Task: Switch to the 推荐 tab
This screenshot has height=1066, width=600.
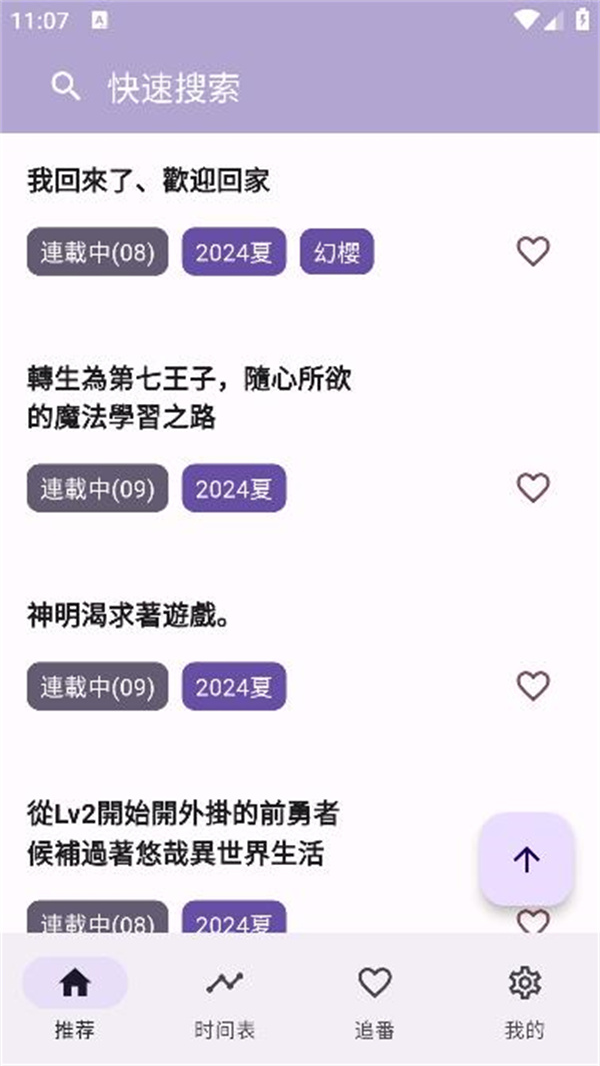Action: [x=75, y=998]
